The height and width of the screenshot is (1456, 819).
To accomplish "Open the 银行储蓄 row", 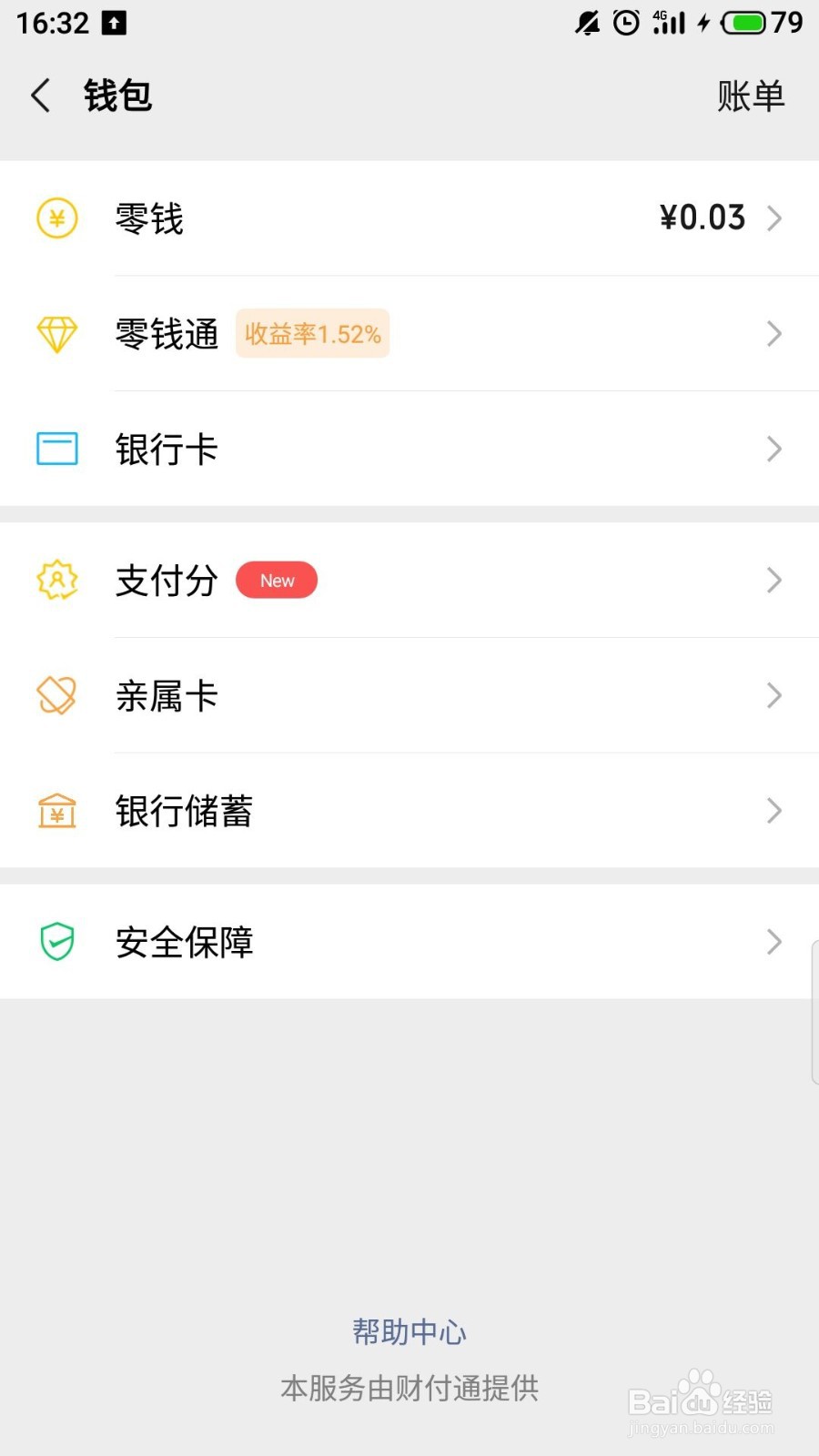I will [409, 810].
